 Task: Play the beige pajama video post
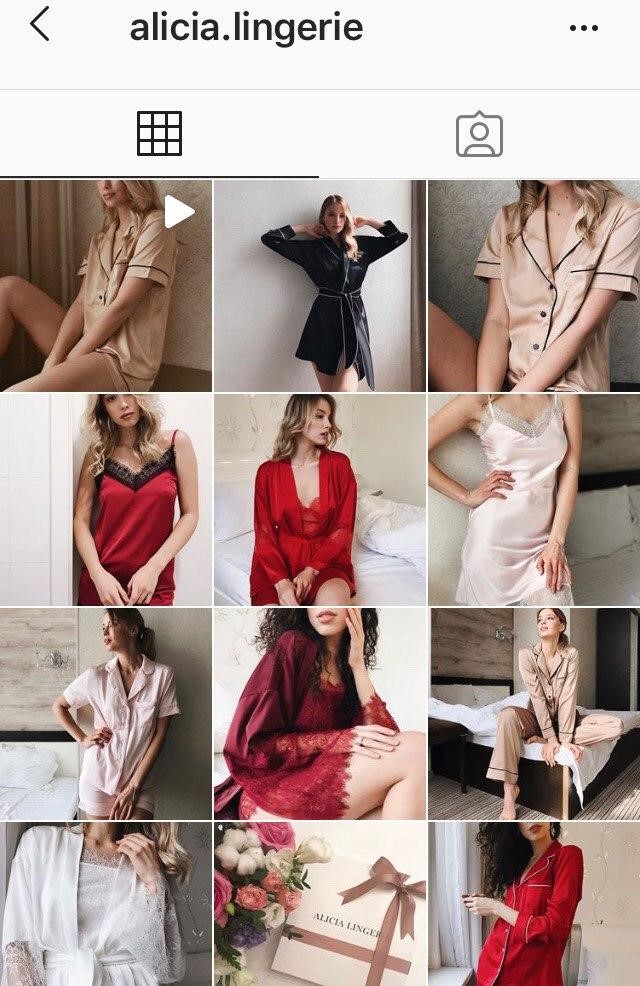(x=105, y=286)
